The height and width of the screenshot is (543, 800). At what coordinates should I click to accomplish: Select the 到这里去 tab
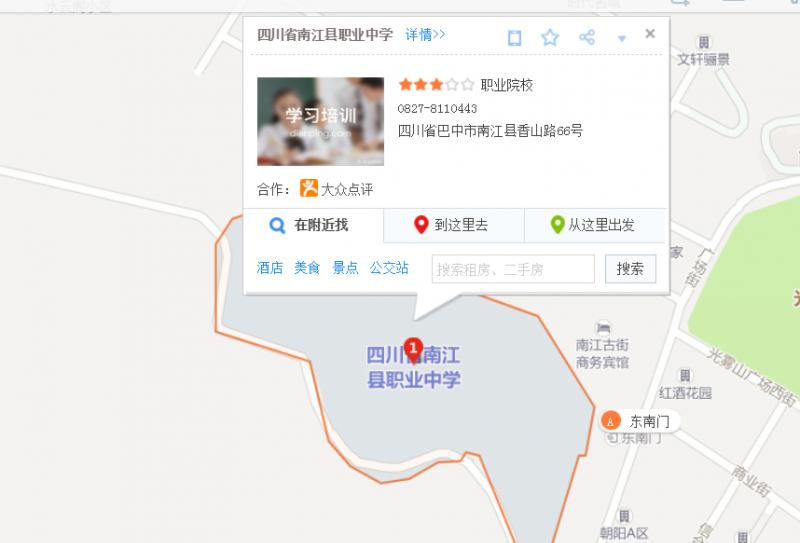tap(453, 225)
